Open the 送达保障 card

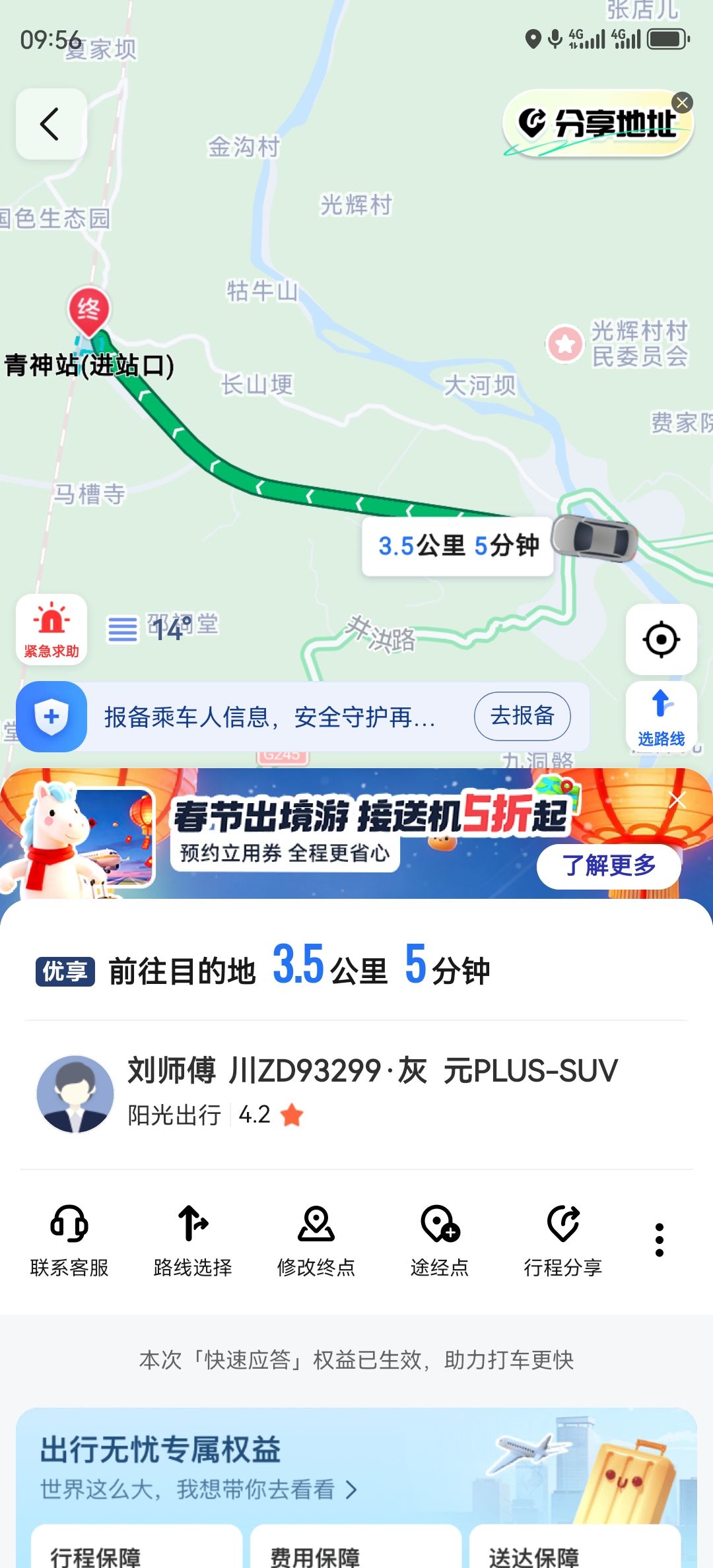[x=575, y=1551]
